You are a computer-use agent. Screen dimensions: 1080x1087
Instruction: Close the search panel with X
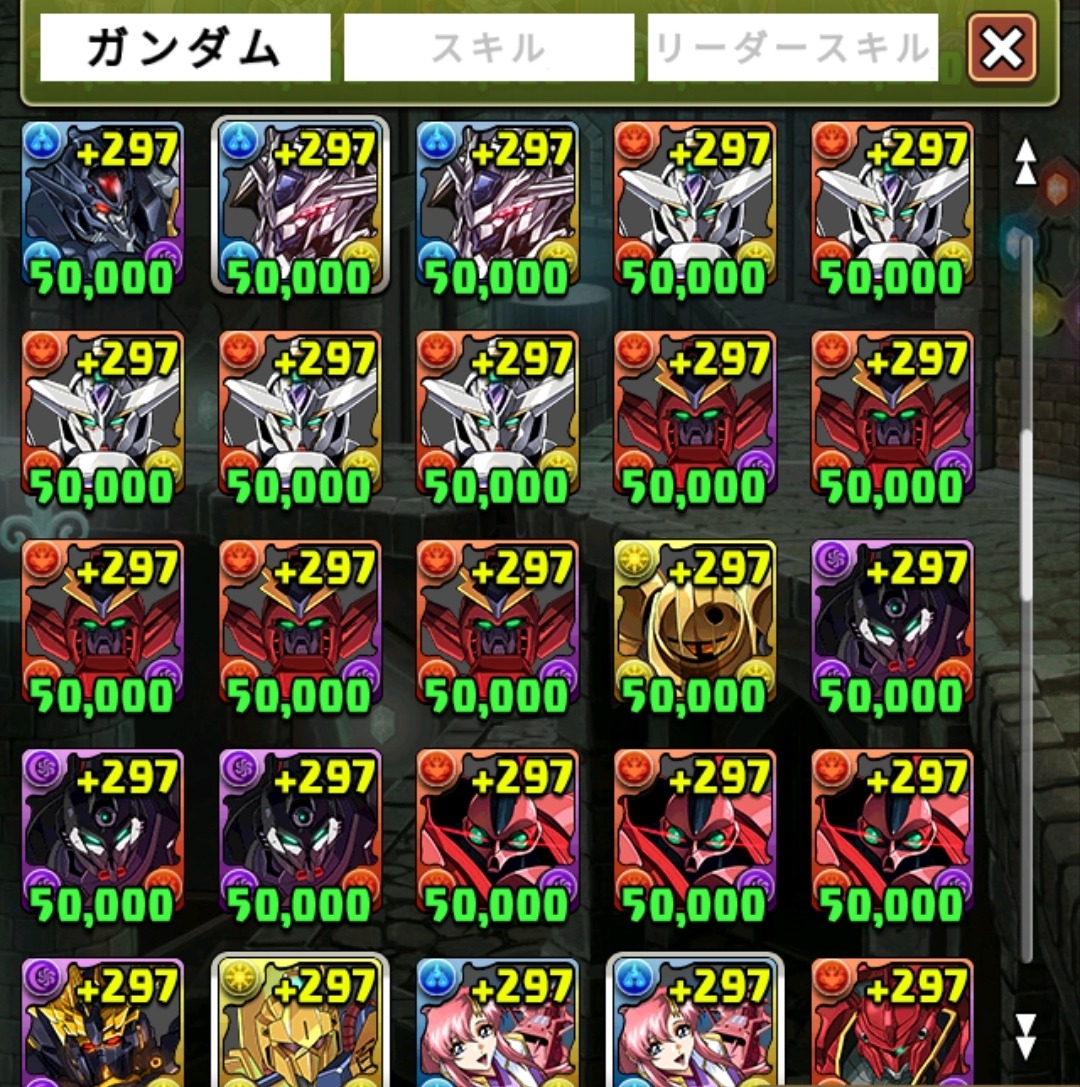click(x=1002, y=47)
